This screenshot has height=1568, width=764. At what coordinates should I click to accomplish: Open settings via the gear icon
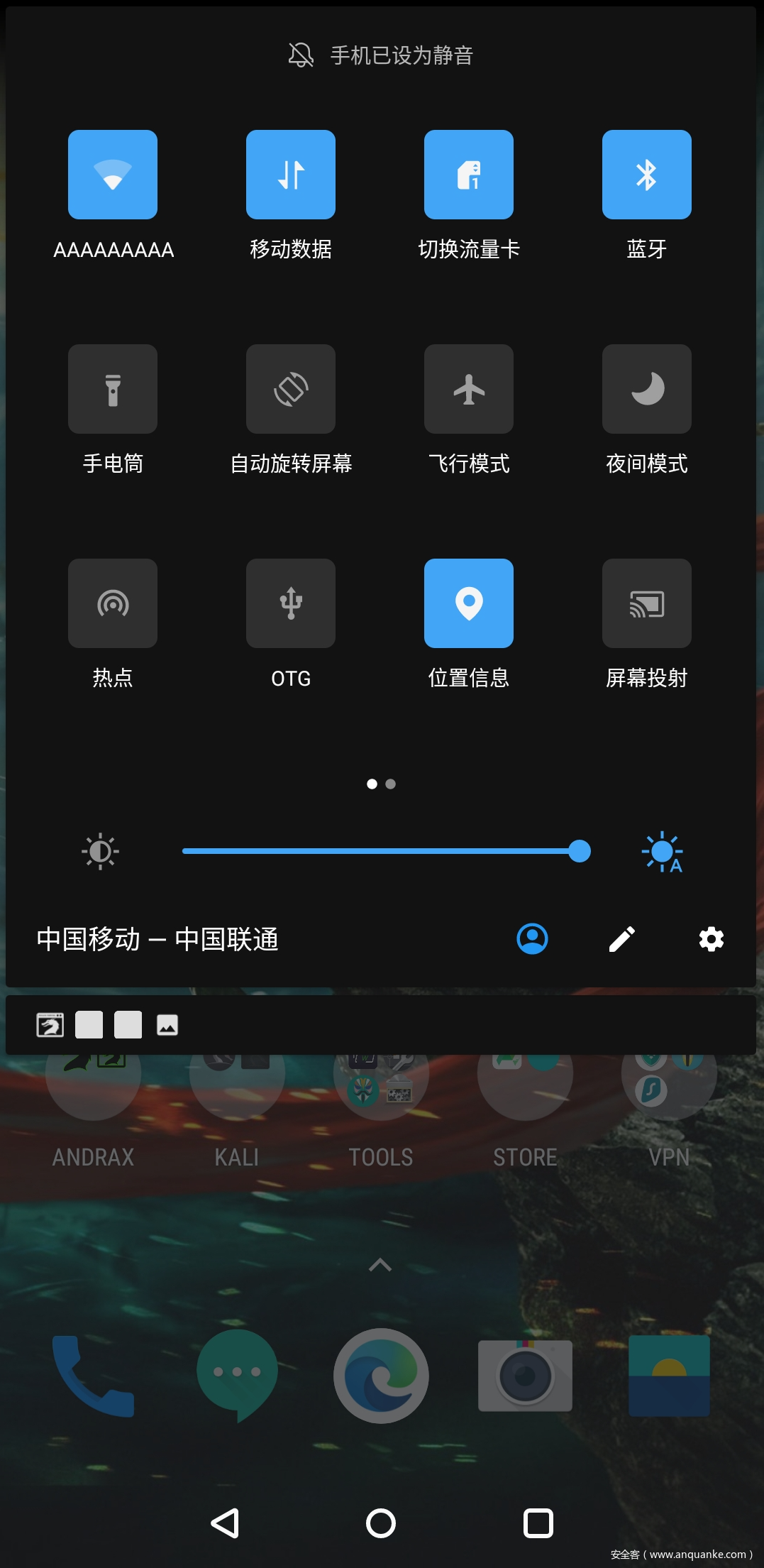(x=711, y=939)
